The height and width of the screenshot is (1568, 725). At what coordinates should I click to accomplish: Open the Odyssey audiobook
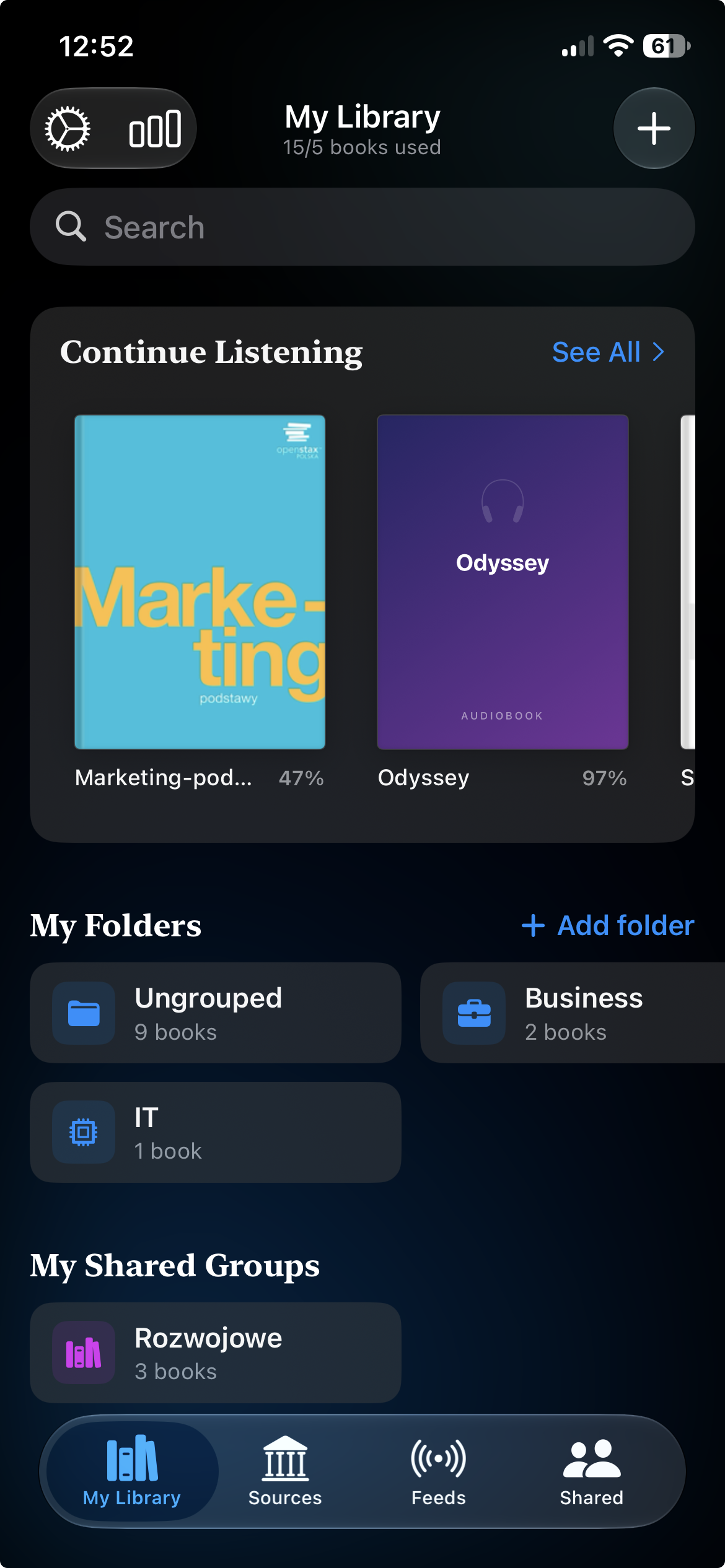point(503,582)
